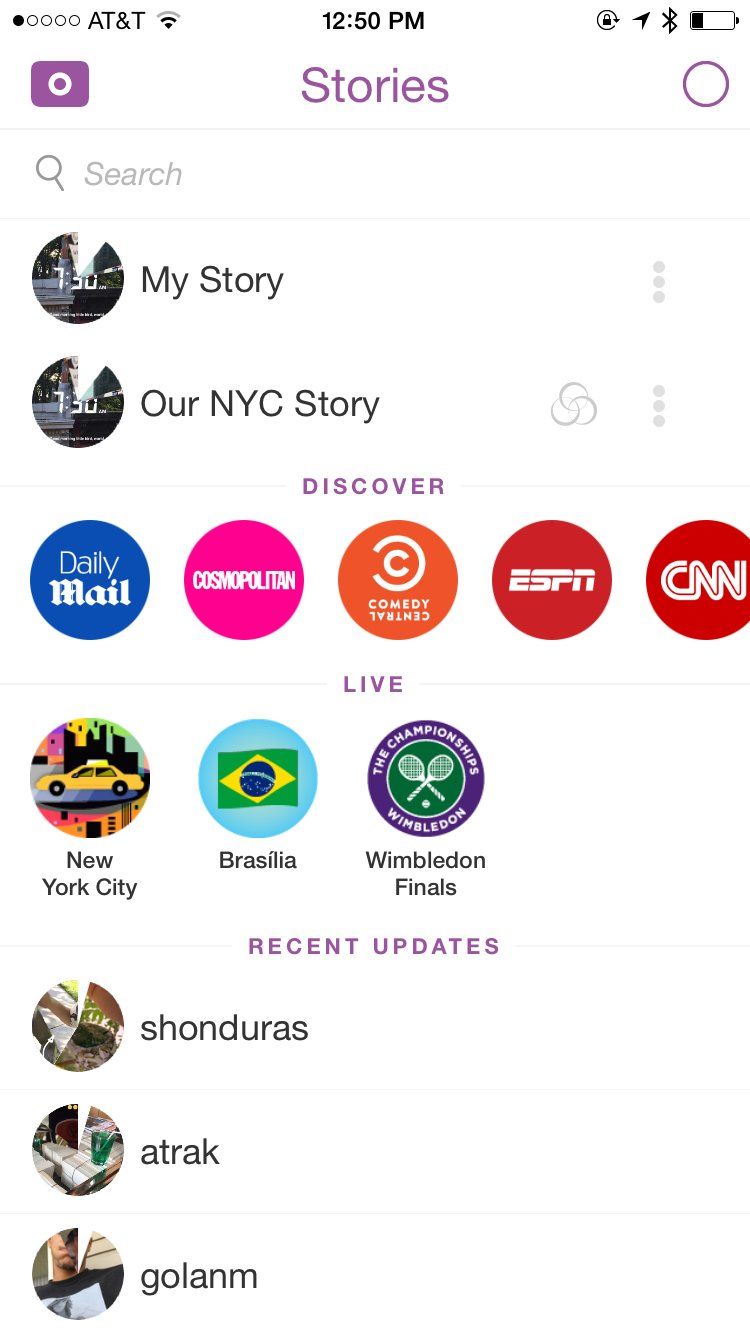The image size is (750, 1334).
Task: Open the Cosmopolitan Discover channel
Action: 243,580
